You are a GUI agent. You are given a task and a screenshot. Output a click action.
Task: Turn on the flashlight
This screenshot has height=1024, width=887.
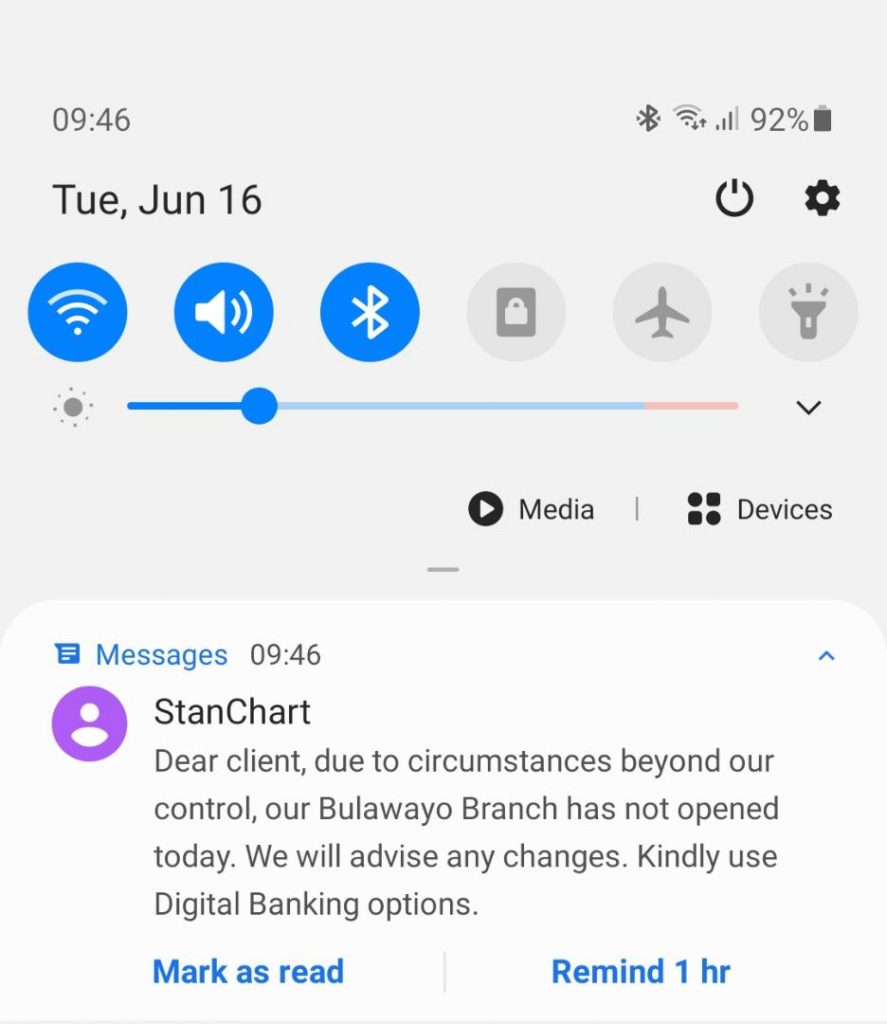pos(808,313)
